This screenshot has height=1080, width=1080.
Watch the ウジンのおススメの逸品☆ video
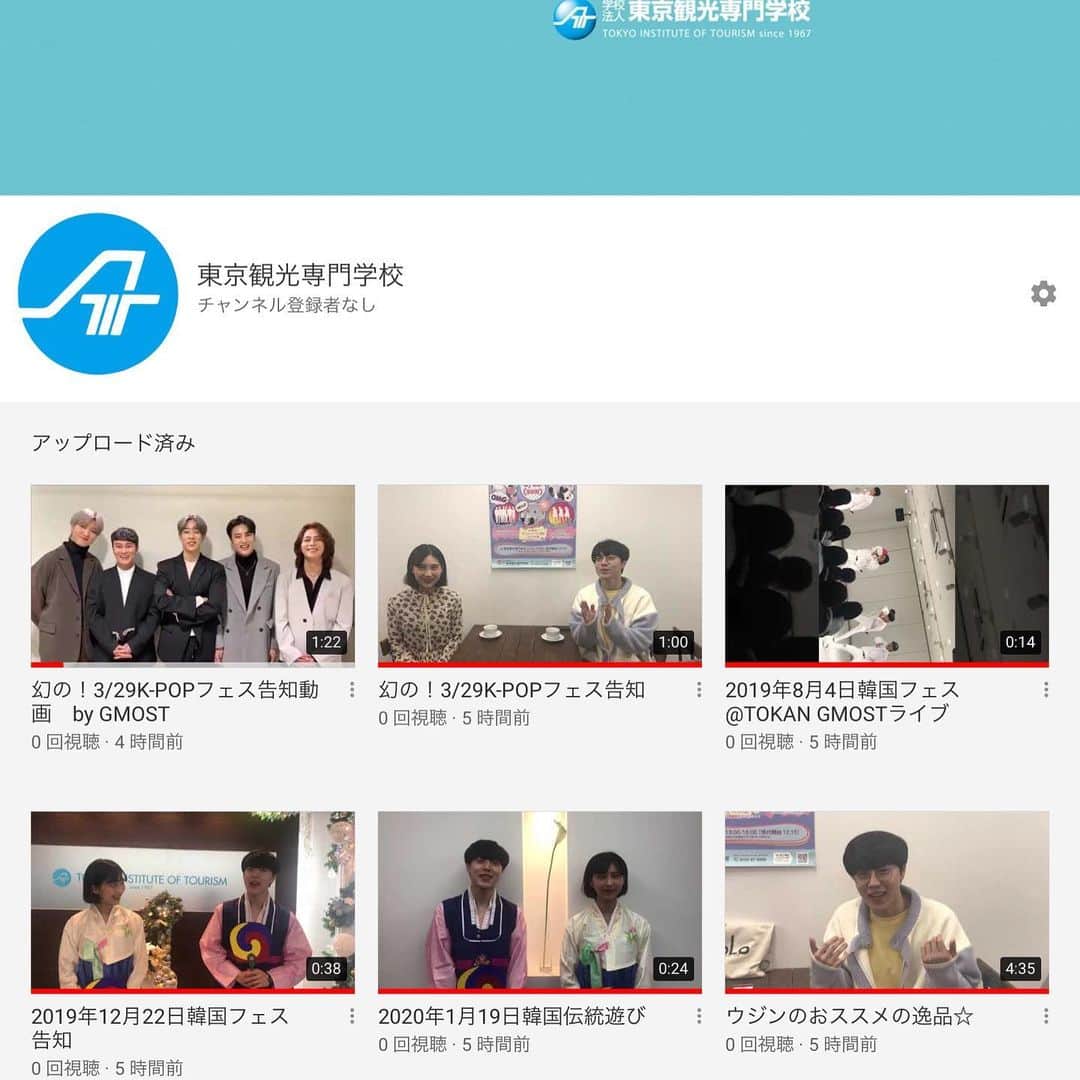886,900
